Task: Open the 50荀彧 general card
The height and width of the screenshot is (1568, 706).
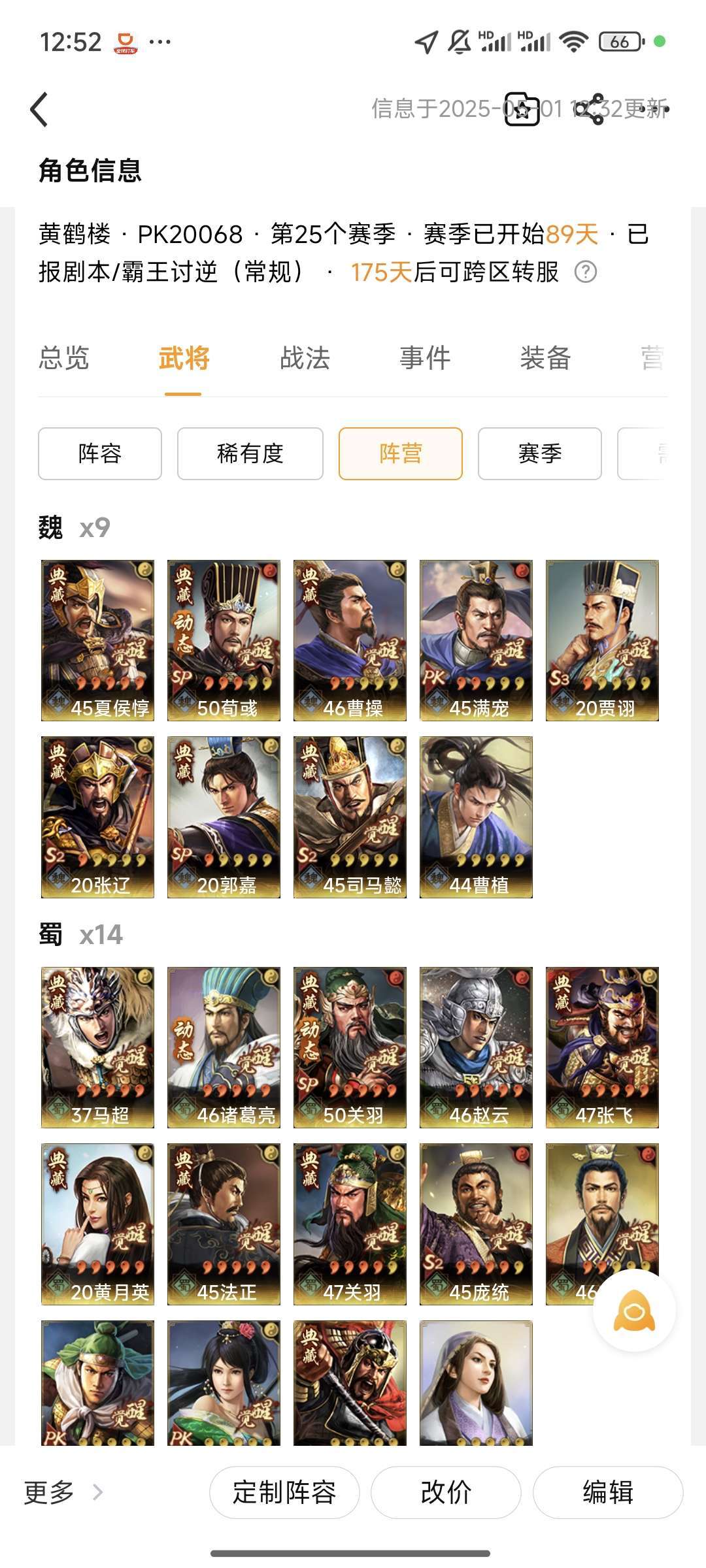Action: (224, 640)
